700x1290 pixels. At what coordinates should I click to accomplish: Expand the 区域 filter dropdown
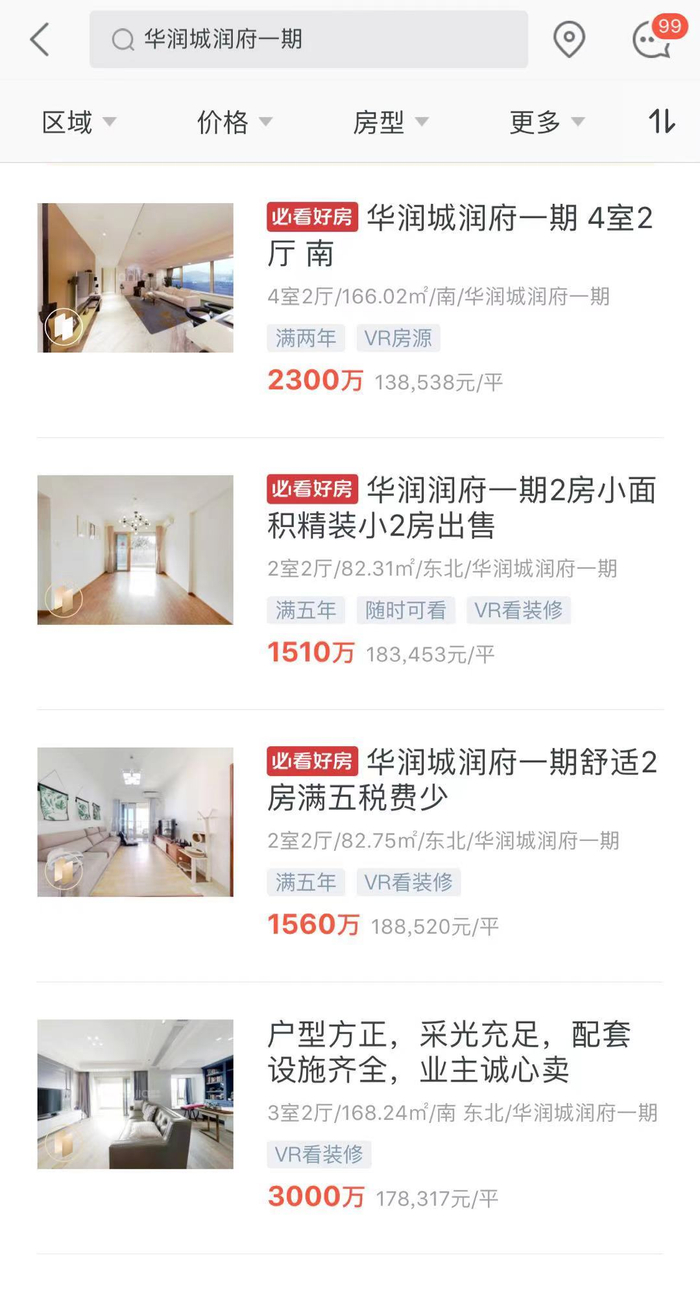pos(79,122)
